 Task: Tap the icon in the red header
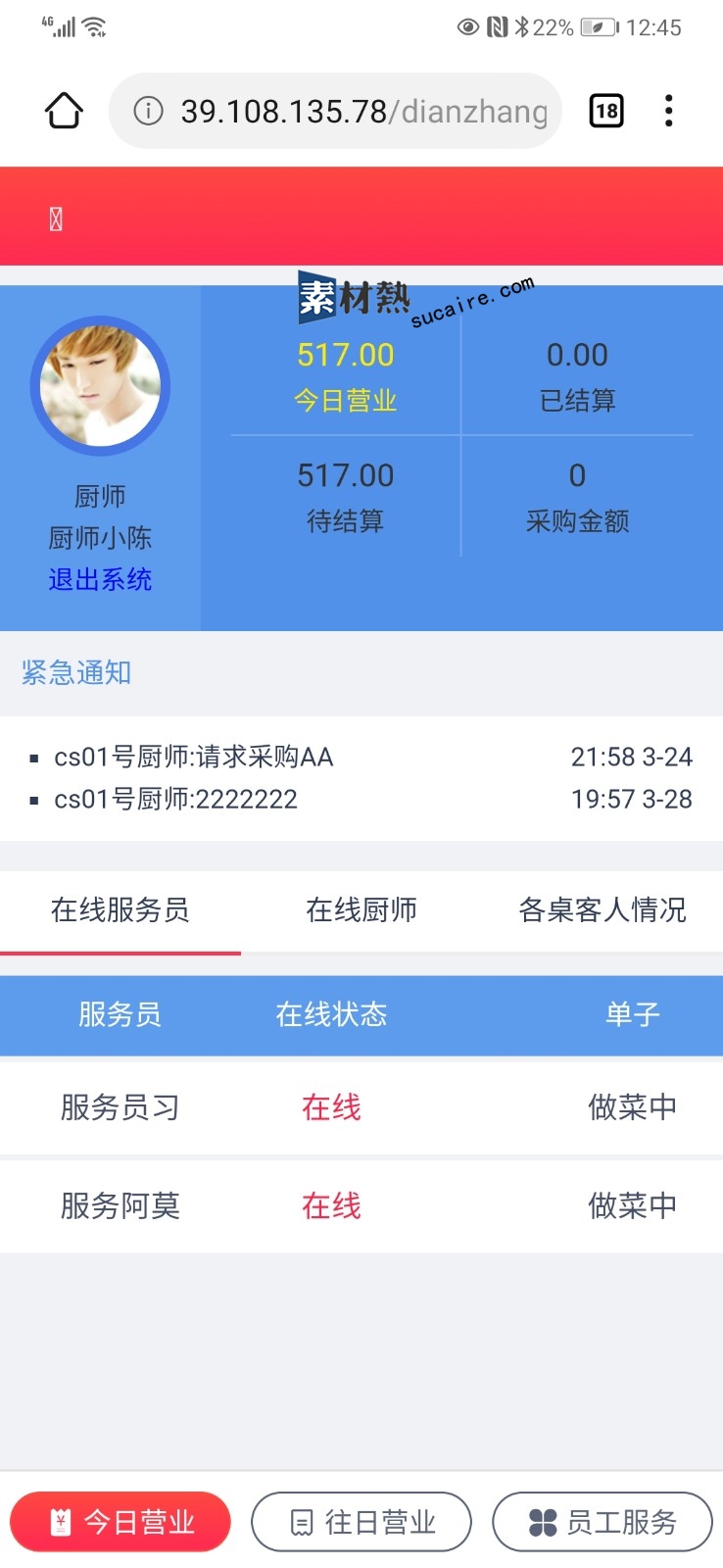click(x=56, y=220)
